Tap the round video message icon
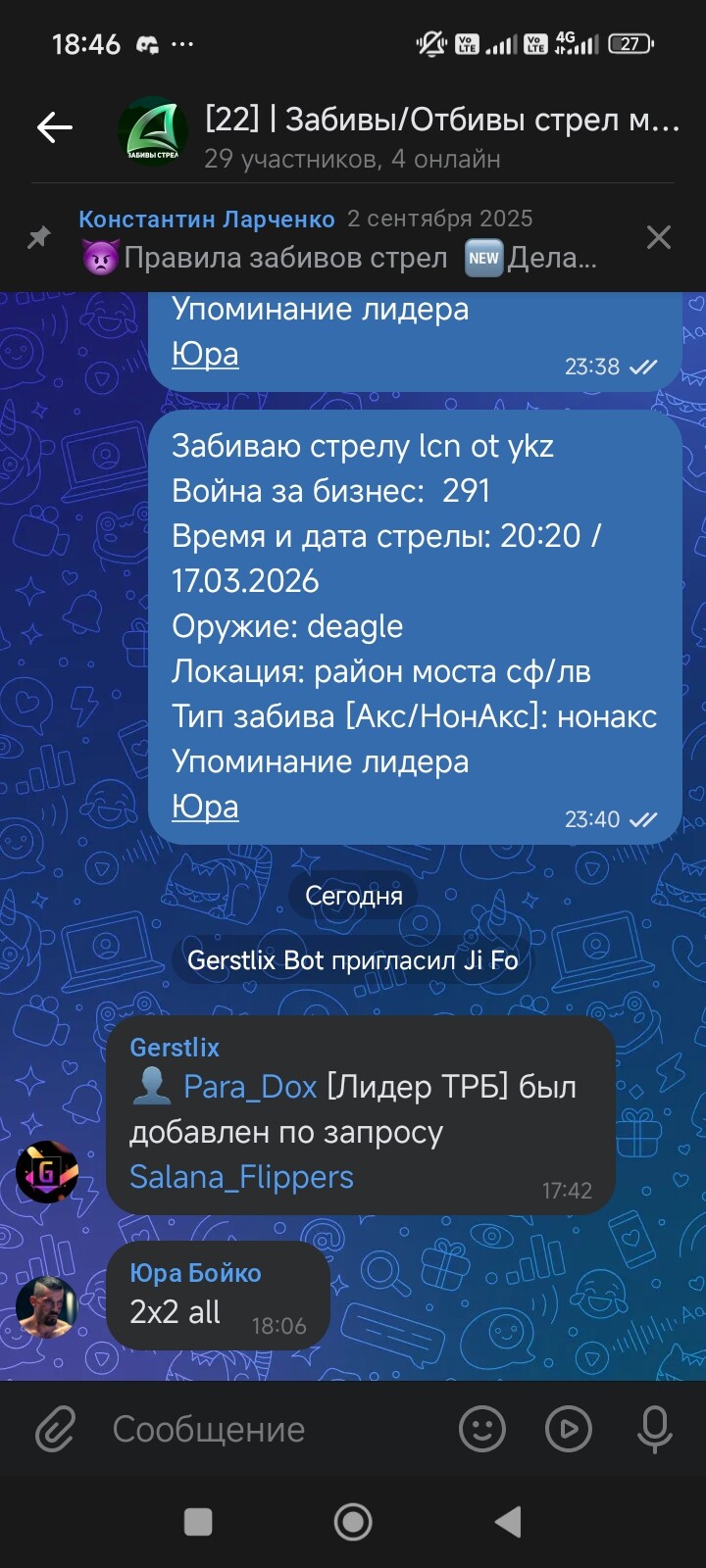 569,1429
